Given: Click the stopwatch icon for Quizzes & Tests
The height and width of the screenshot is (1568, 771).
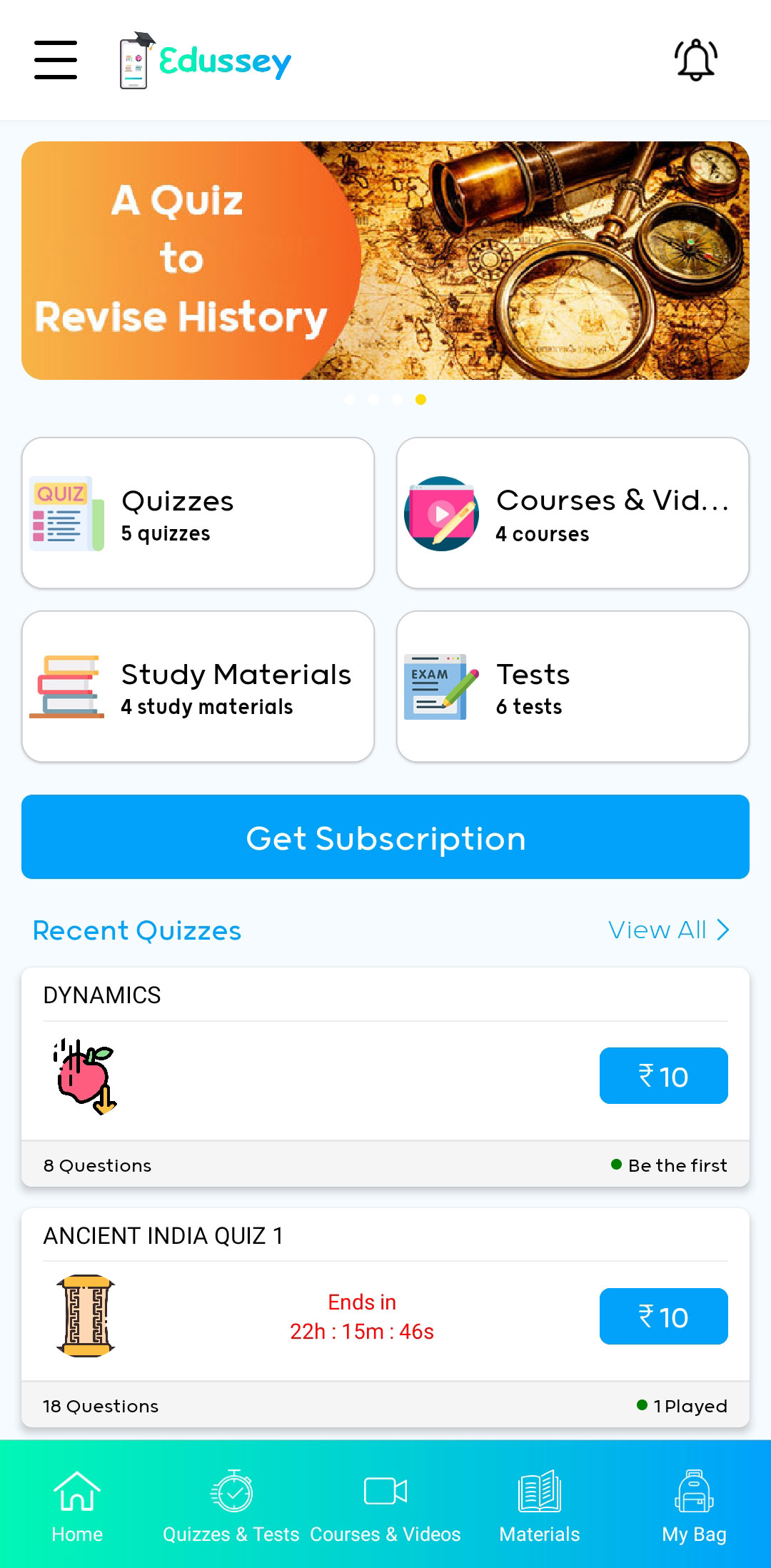Looking at the screenshot, I should [232, 1492].
